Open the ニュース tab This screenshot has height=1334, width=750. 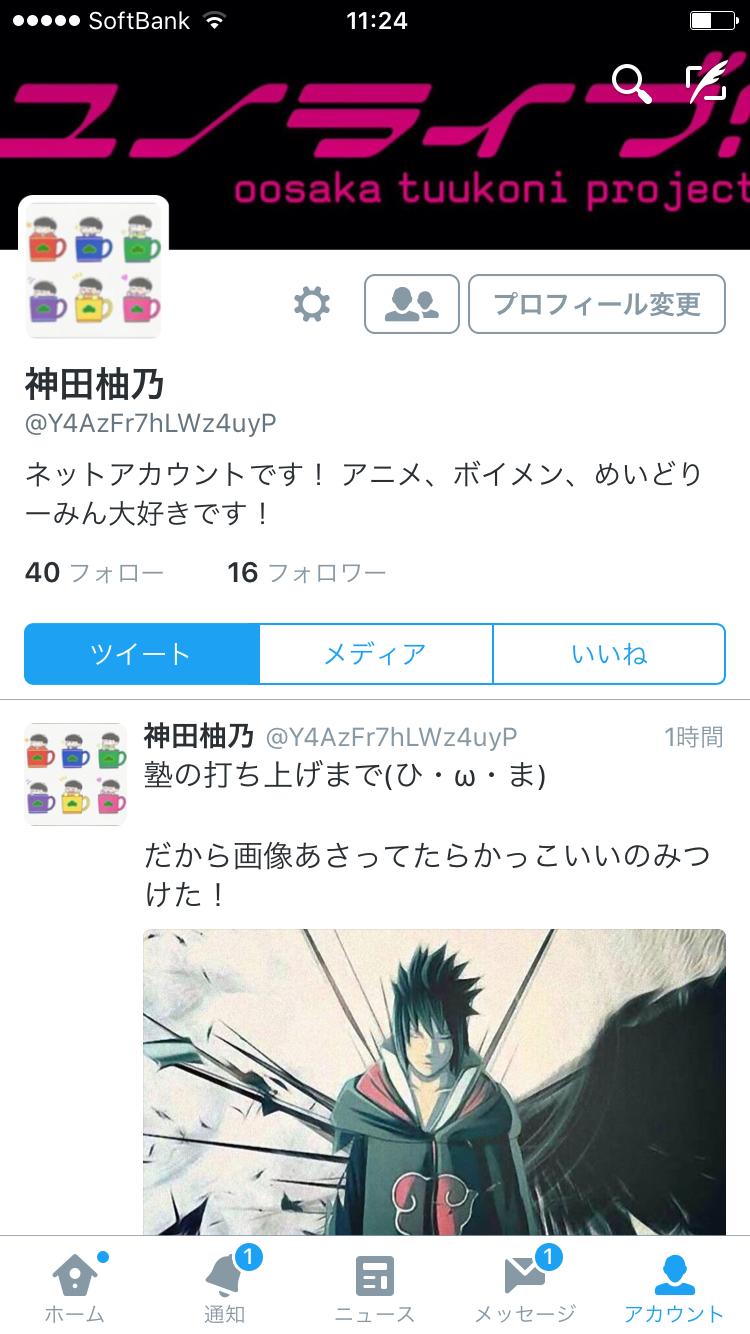click(x=375, y=1286)
